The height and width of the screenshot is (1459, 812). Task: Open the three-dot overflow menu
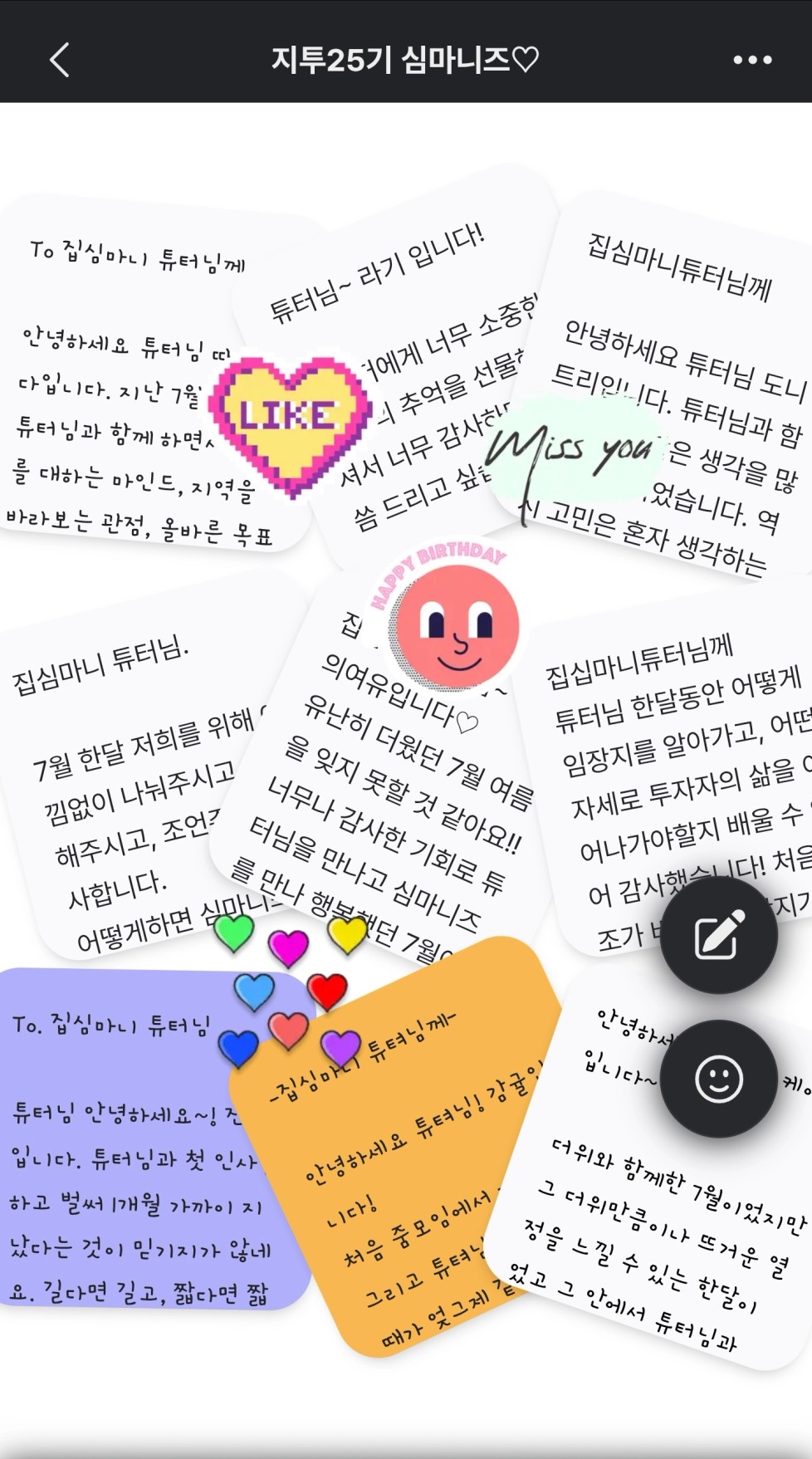(x=752, y=60)
